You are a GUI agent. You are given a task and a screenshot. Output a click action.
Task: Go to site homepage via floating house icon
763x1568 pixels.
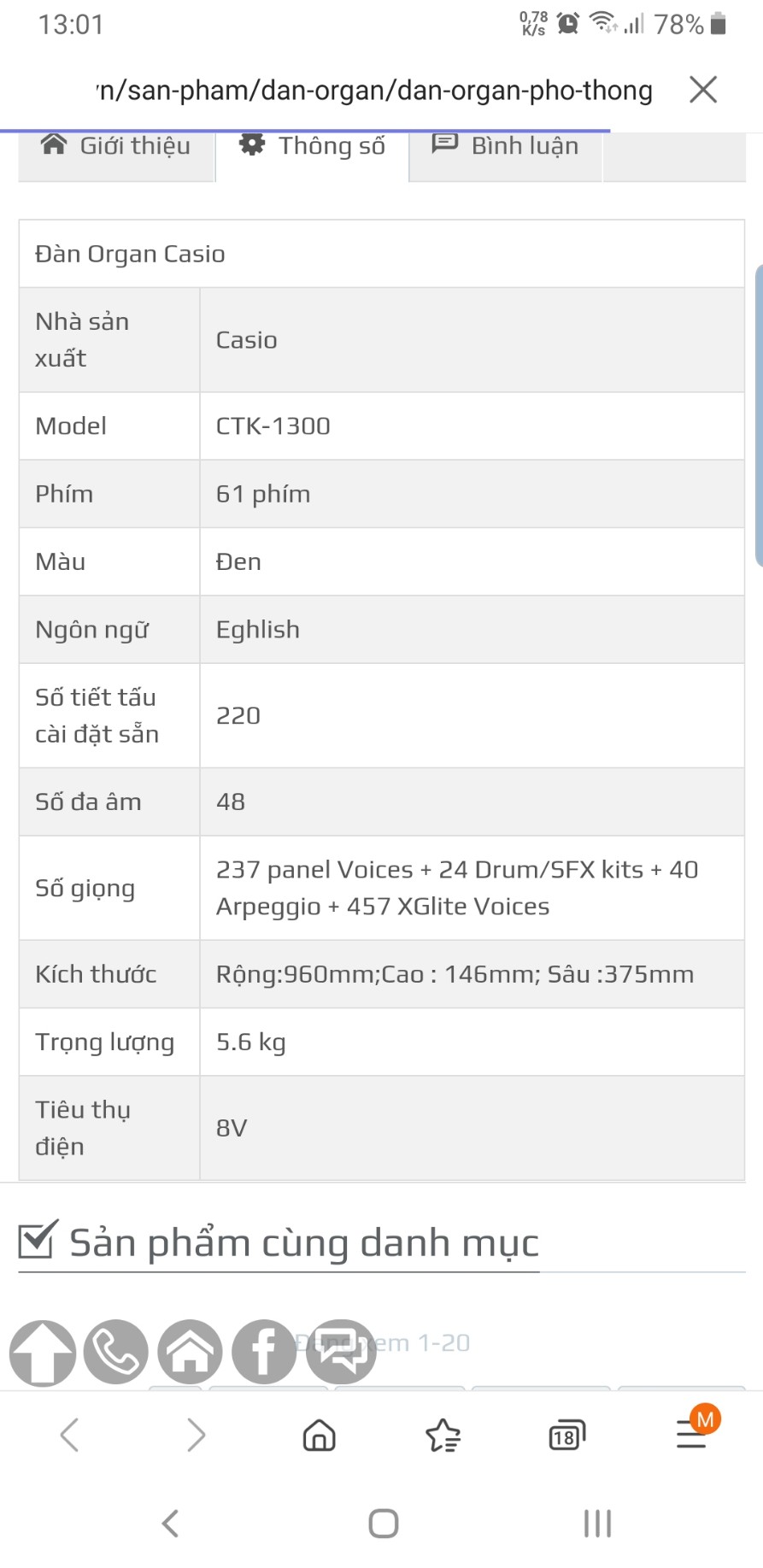click(x=190, y=1352)
